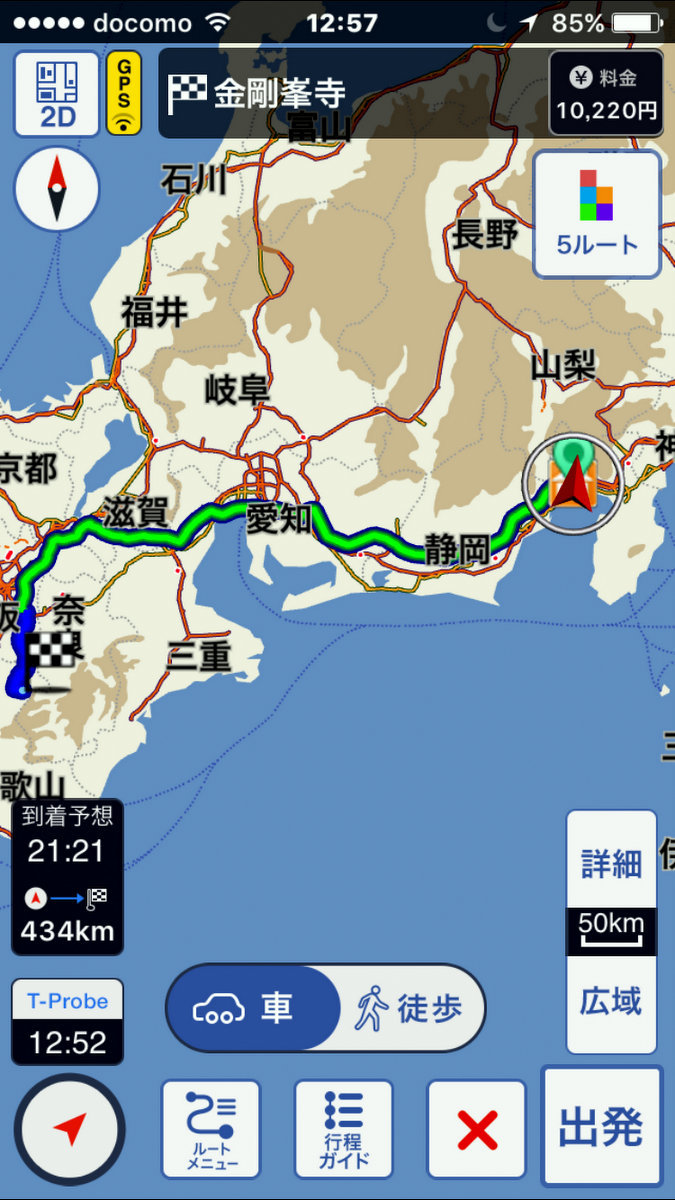The height and width of the screenshot is (1200, 675).
Task: Recenter the map on current location
Action: click(69, 1129)
